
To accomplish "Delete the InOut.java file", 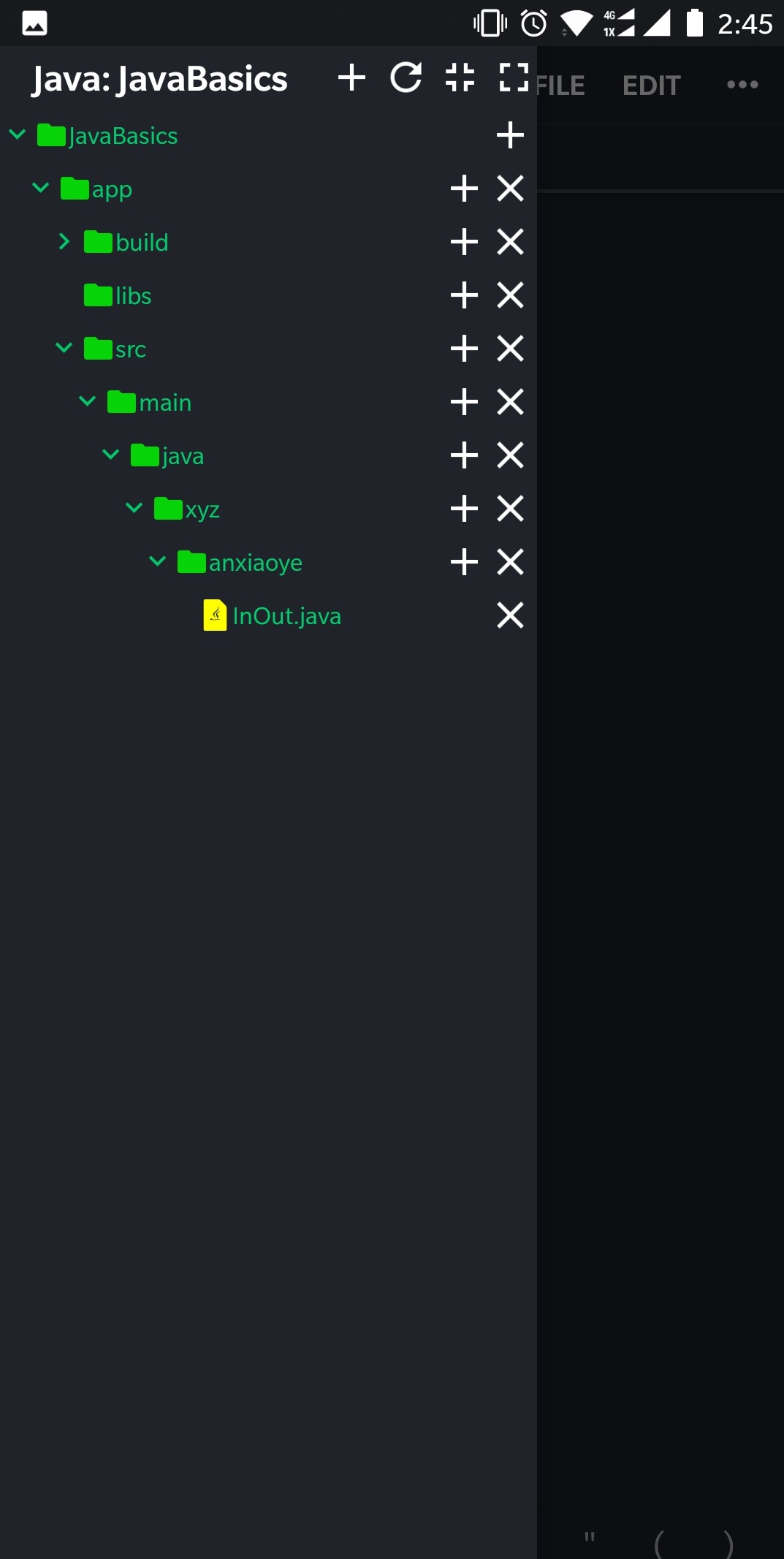I will [510, 615].
